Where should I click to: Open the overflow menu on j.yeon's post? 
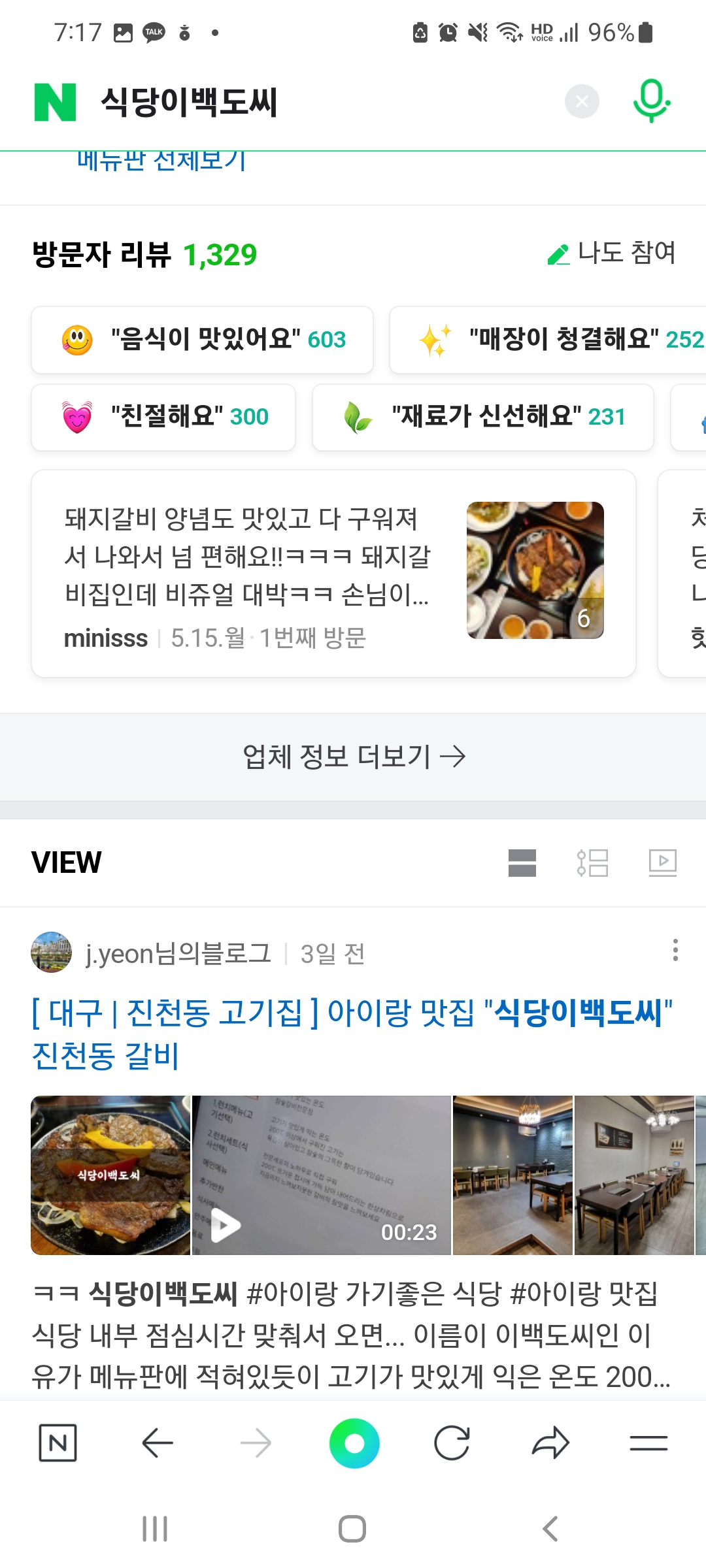pos(675,951)
